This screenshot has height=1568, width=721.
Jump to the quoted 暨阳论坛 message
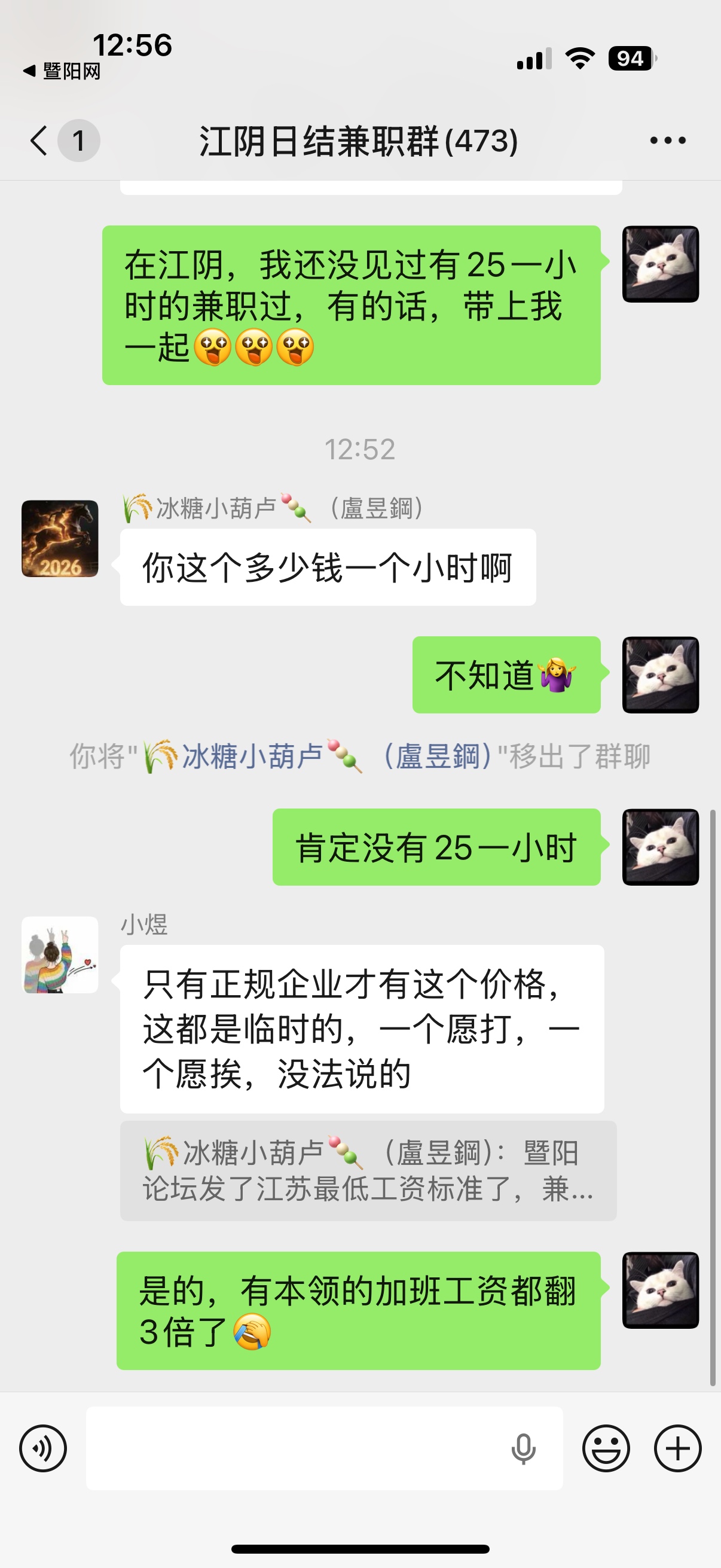tap(368, 1170)
